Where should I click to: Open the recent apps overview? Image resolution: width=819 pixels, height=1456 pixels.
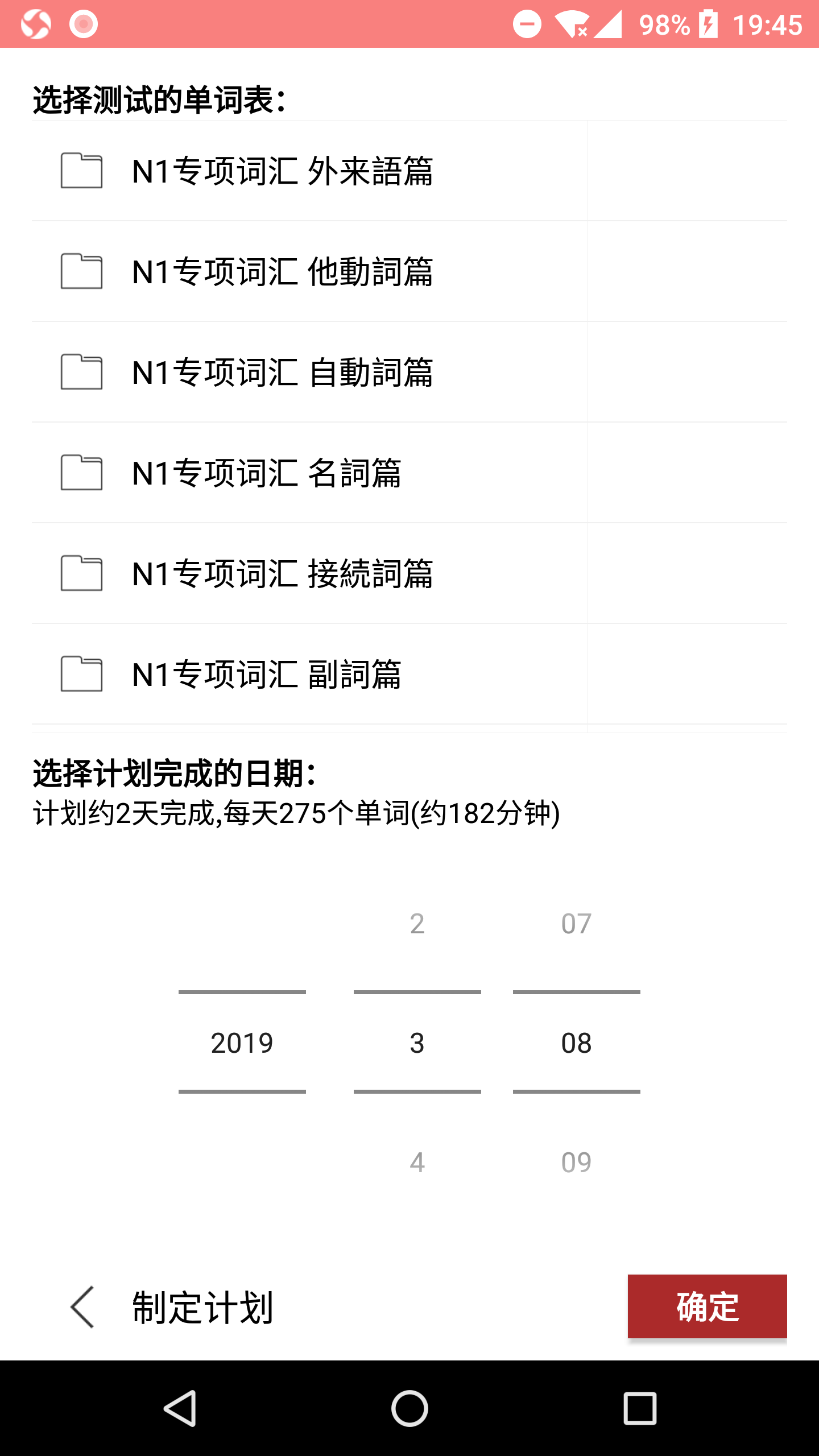[x=640, y=1408]
